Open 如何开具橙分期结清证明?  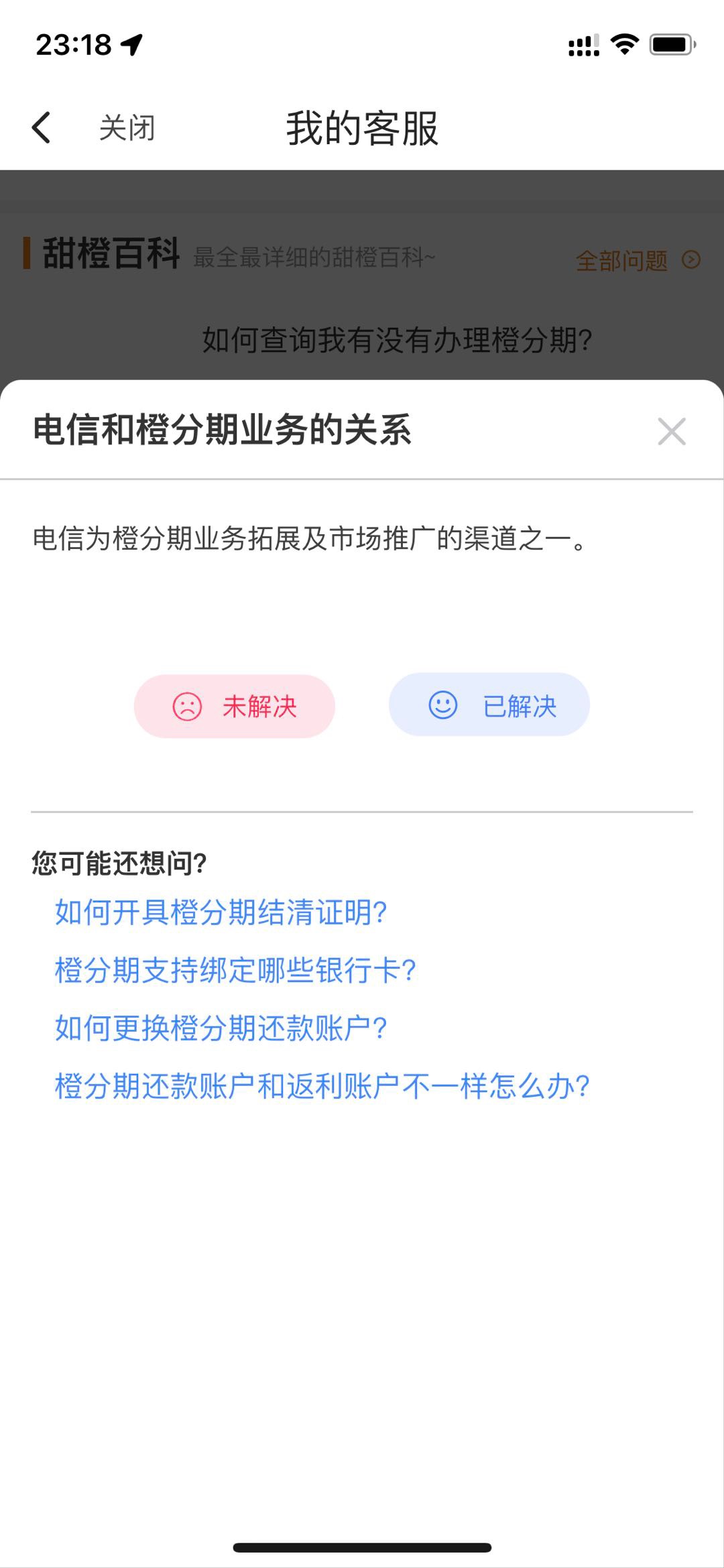click(221, 912)
